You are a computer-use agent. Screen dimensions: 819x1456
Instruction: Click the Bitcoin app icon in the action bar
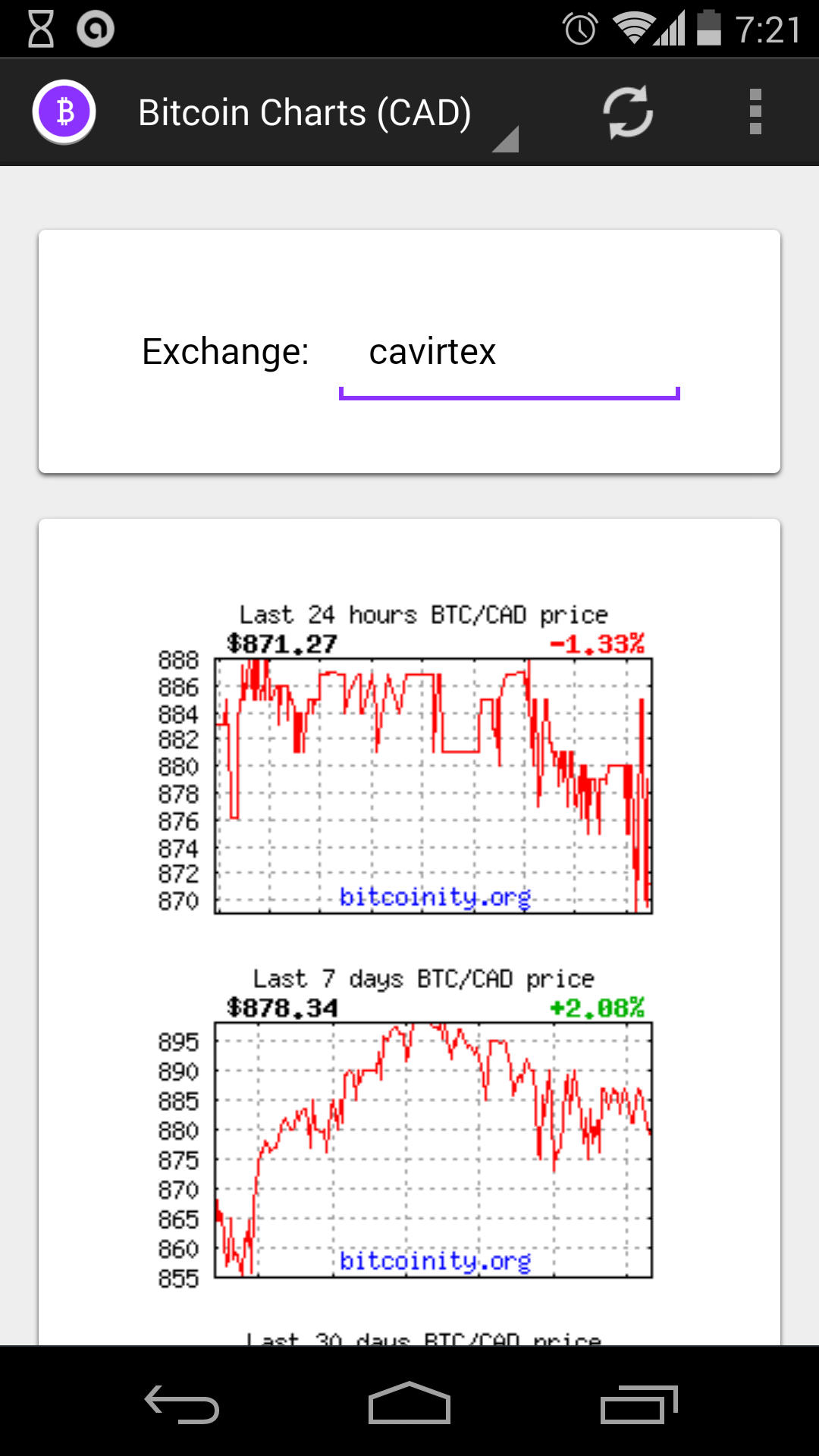(64, 111)
